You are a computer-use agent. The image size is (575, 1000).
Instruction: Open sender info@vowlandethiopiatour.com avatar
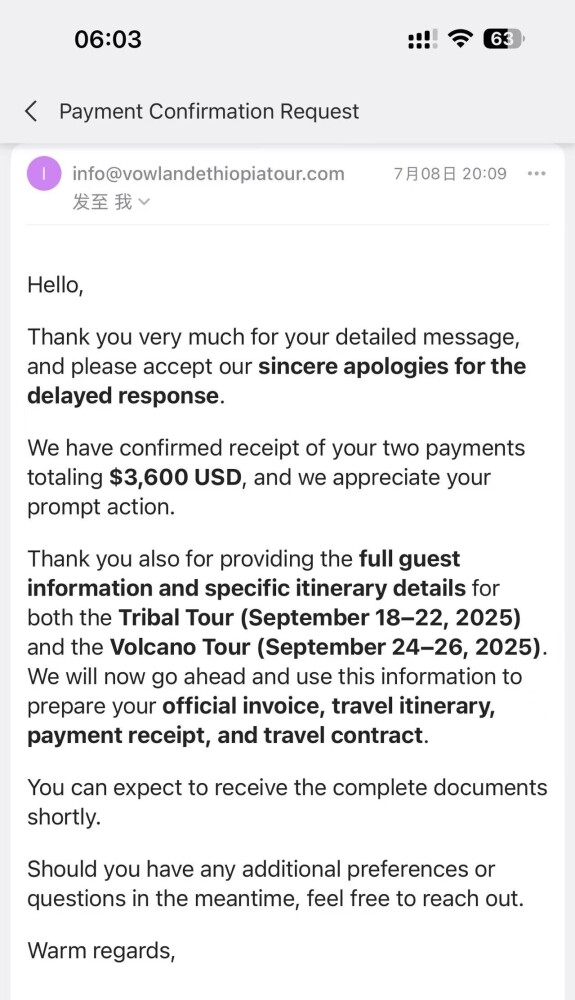pyautogui.click(x=44, y=173)
